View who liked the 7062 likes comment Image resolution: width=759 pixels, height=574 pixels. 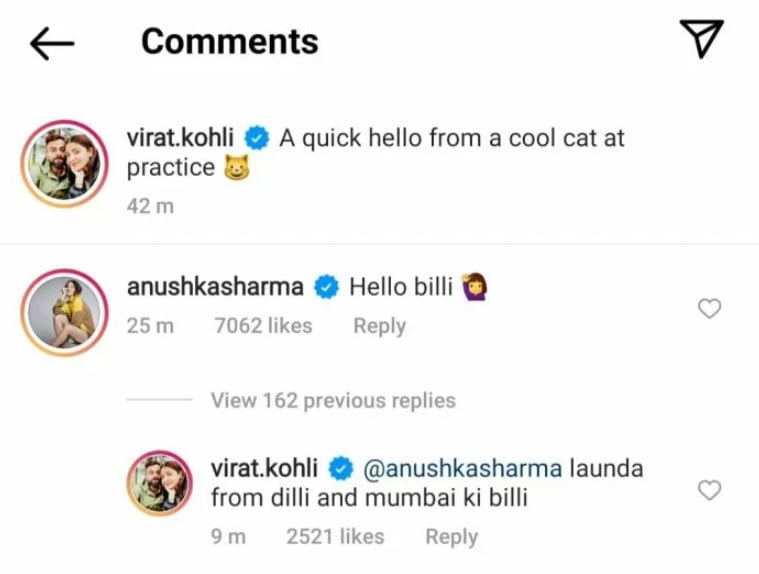click(x=263, y=326)
